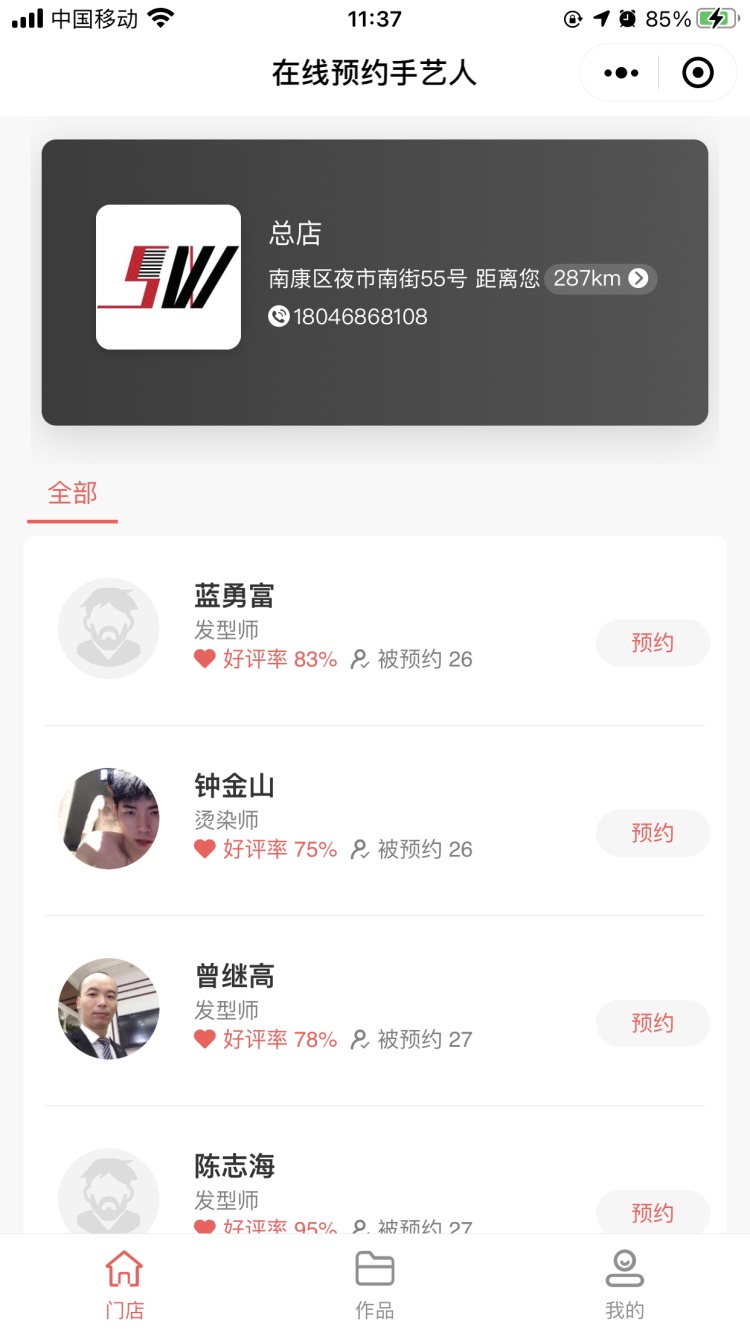Book an appointment with 陈志海

click(x=652, y=1212)
